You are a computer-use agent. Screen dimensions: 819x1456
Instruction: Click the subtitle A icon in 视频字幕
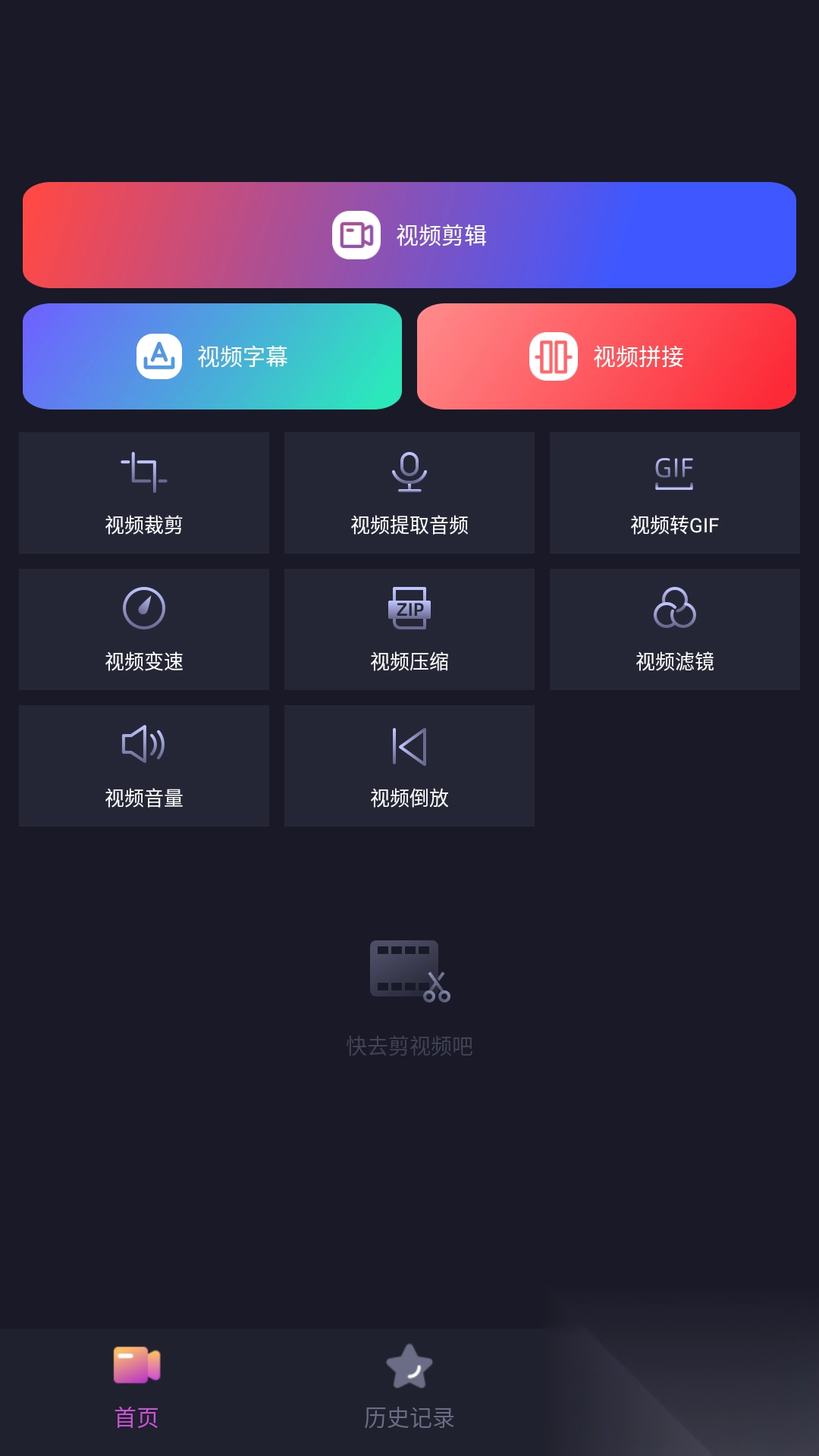pos(158,356)
